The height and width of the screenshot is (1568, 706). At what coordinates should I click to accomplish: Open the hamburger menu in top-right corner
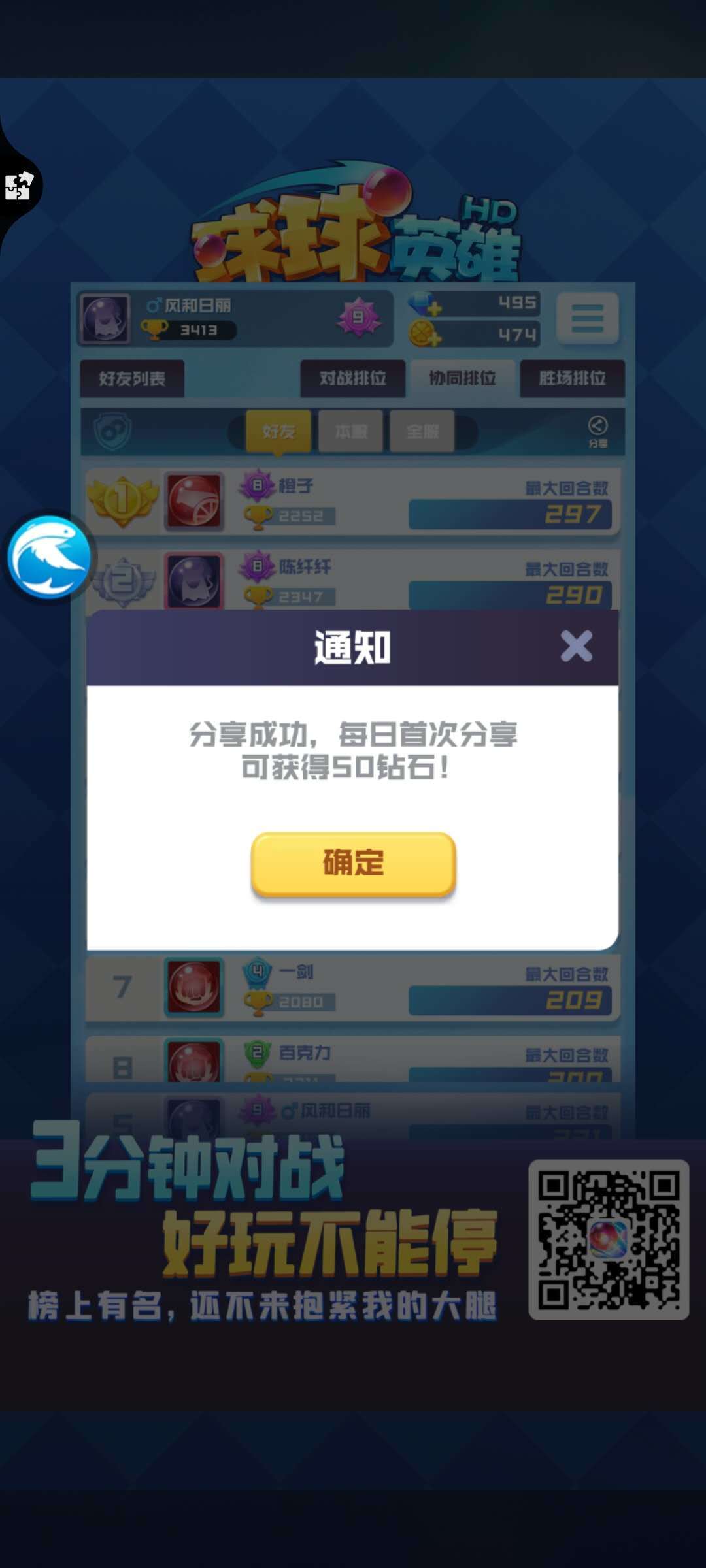(587, 318)
